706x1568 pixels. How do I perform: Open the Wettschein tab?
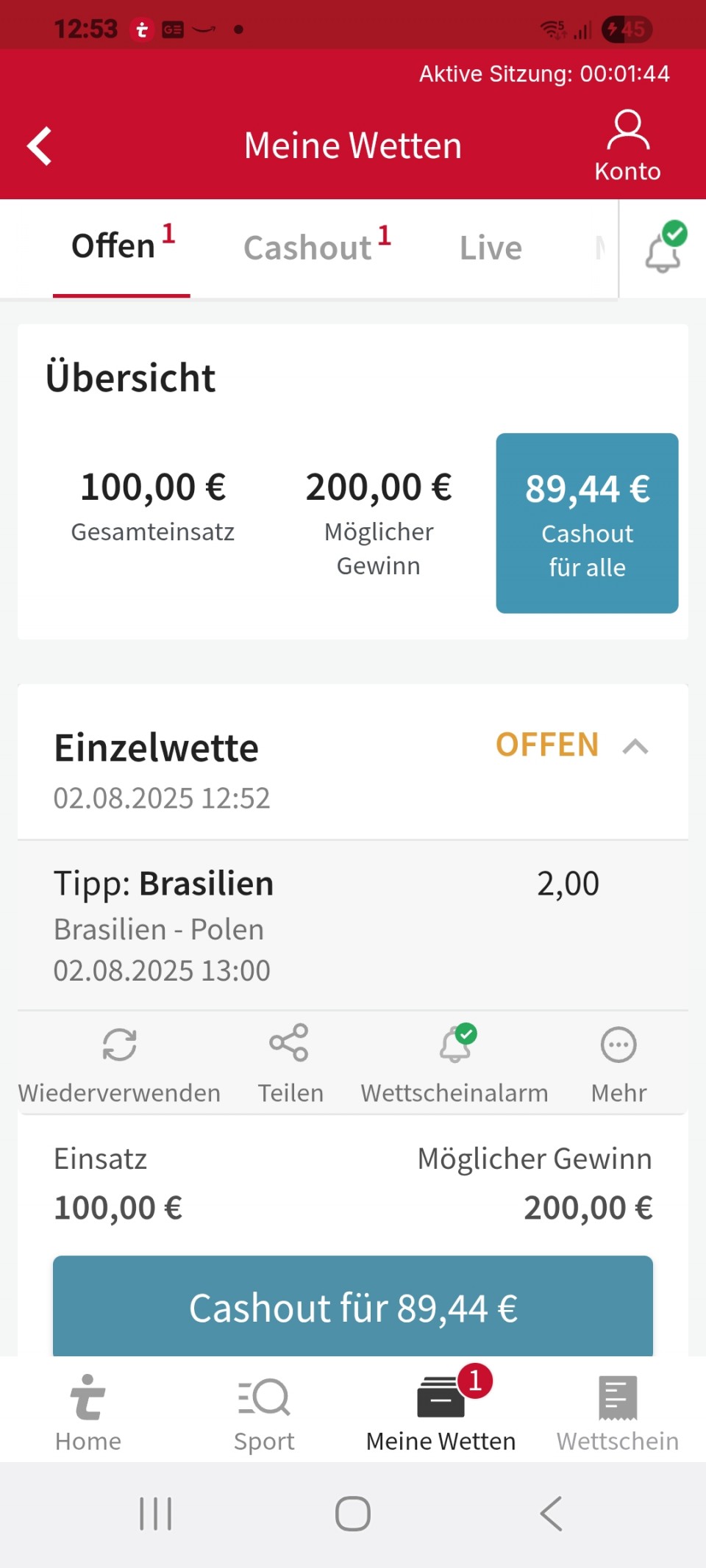pyautogui.click(x=618, y=1413)
